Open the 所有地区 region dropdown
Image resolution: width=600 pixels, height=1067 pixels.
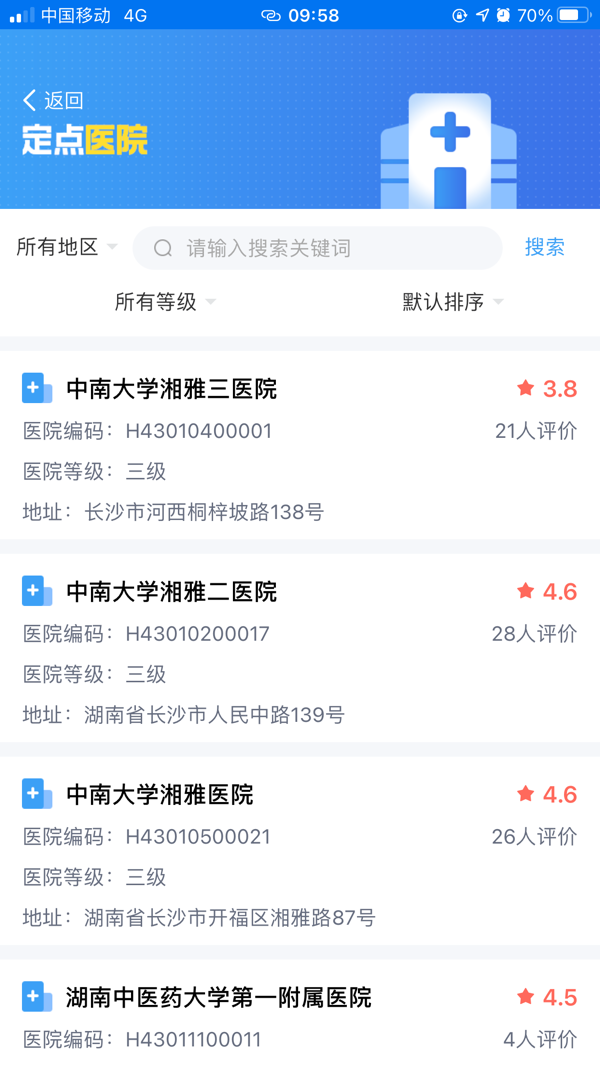(x=67, y=247)
